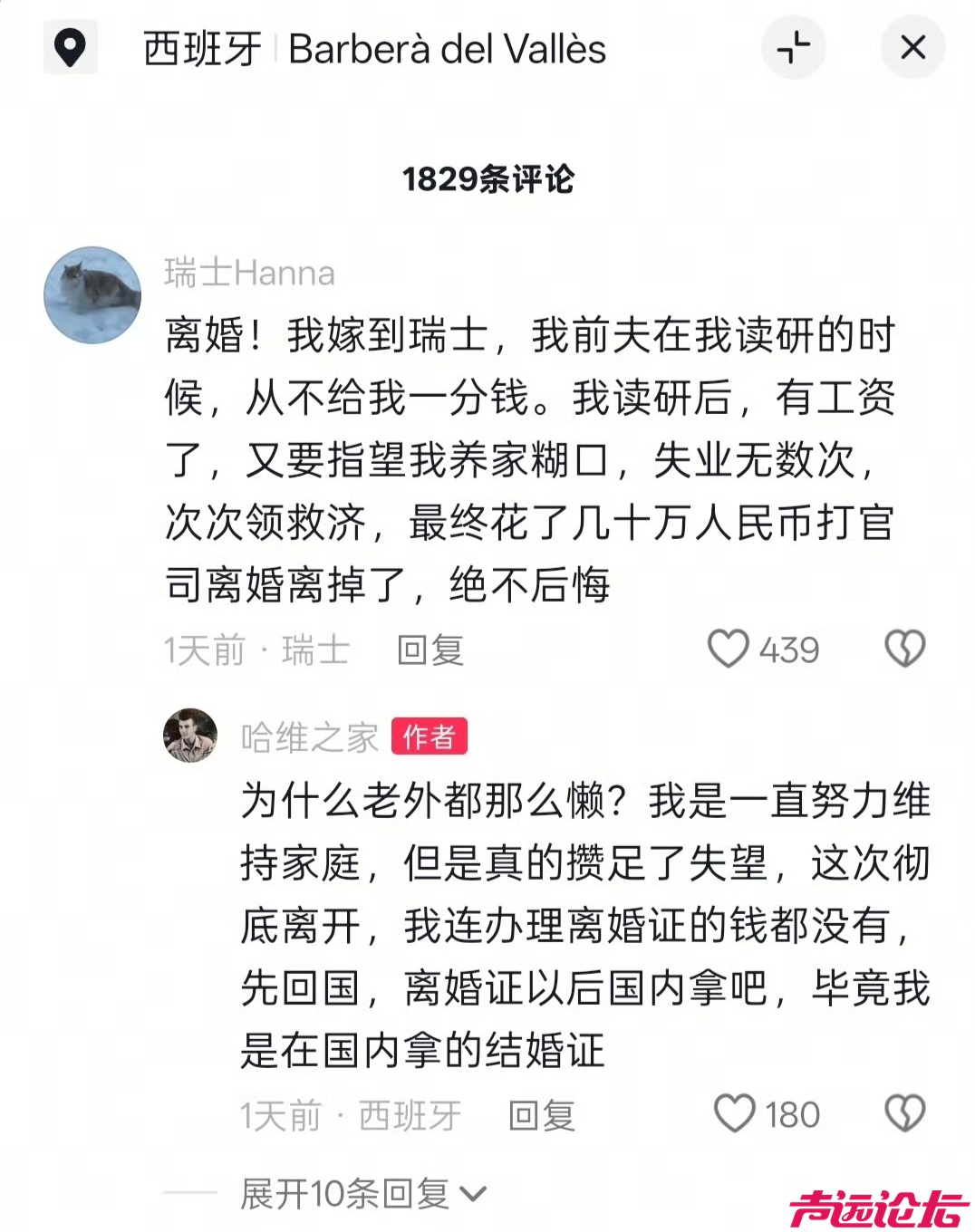
Task: Open the Barberà del Vallès location tag
Action: coord(373,49)
